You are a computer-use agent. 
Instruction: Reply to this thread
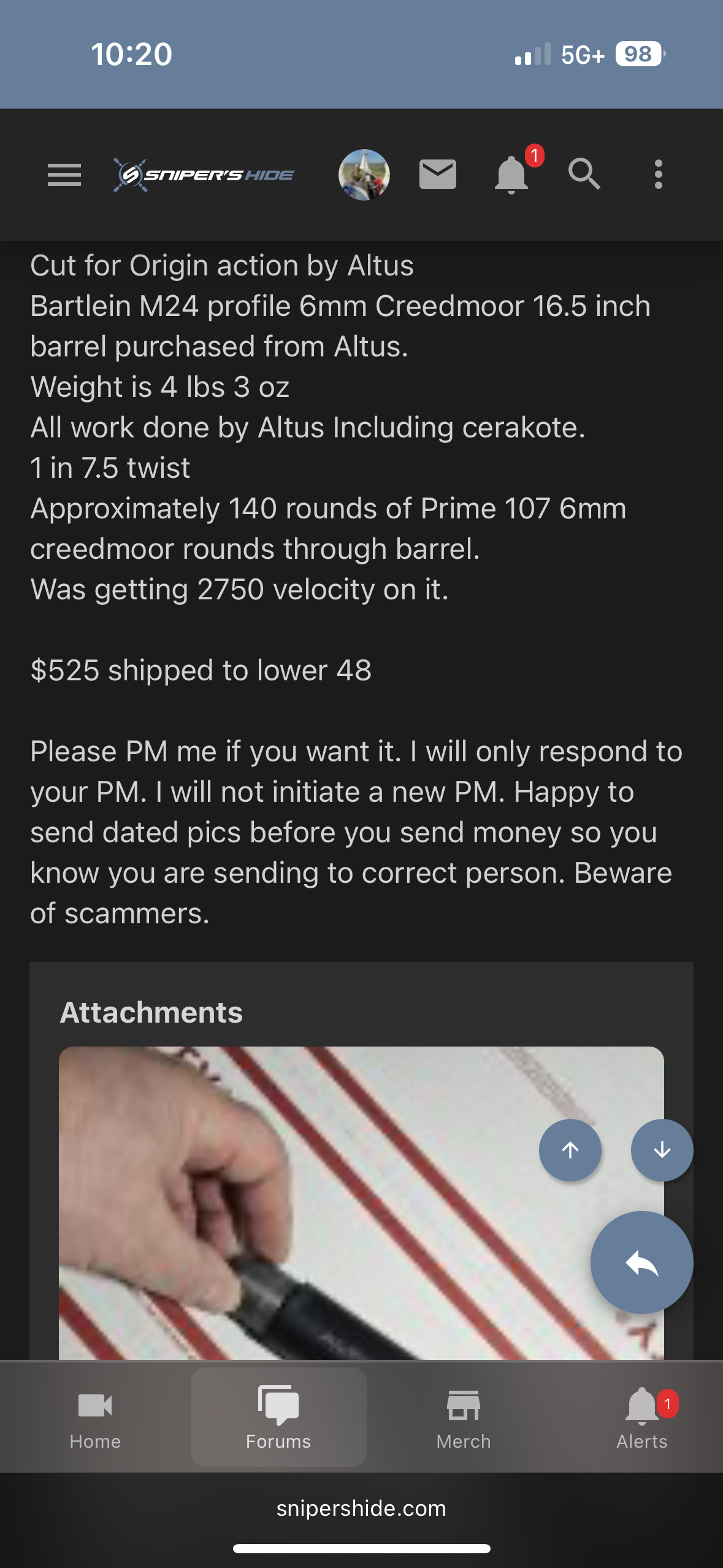tap(641, 1262)
